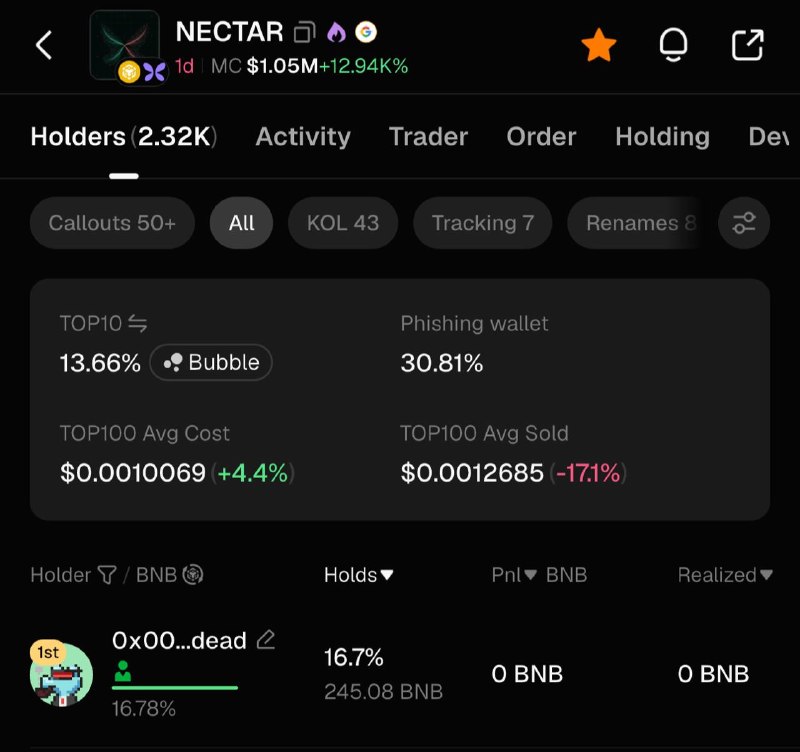Filter holders by Tracking 7
Viewport: 800px width, 752px height.
pyautogui.click(x=483, y=223)
